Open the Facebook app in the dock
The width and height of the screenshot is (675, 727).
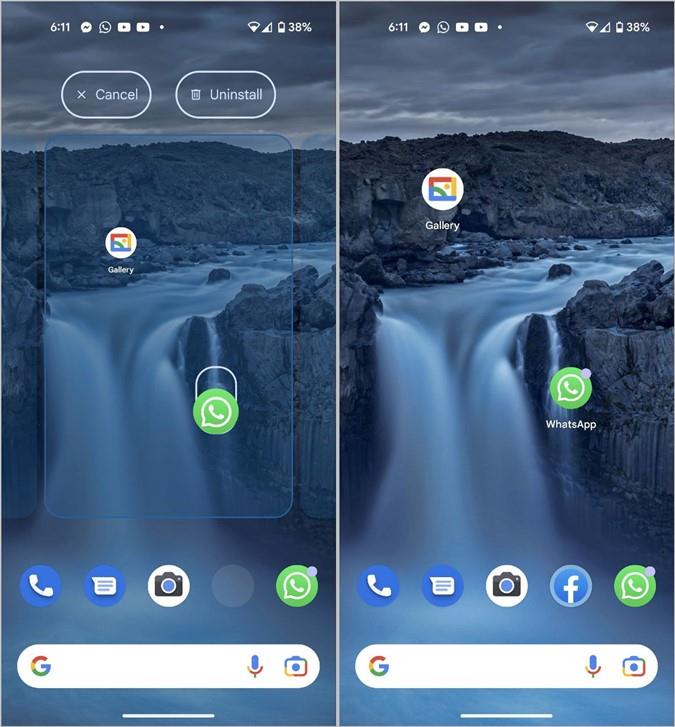click(571, 587)
